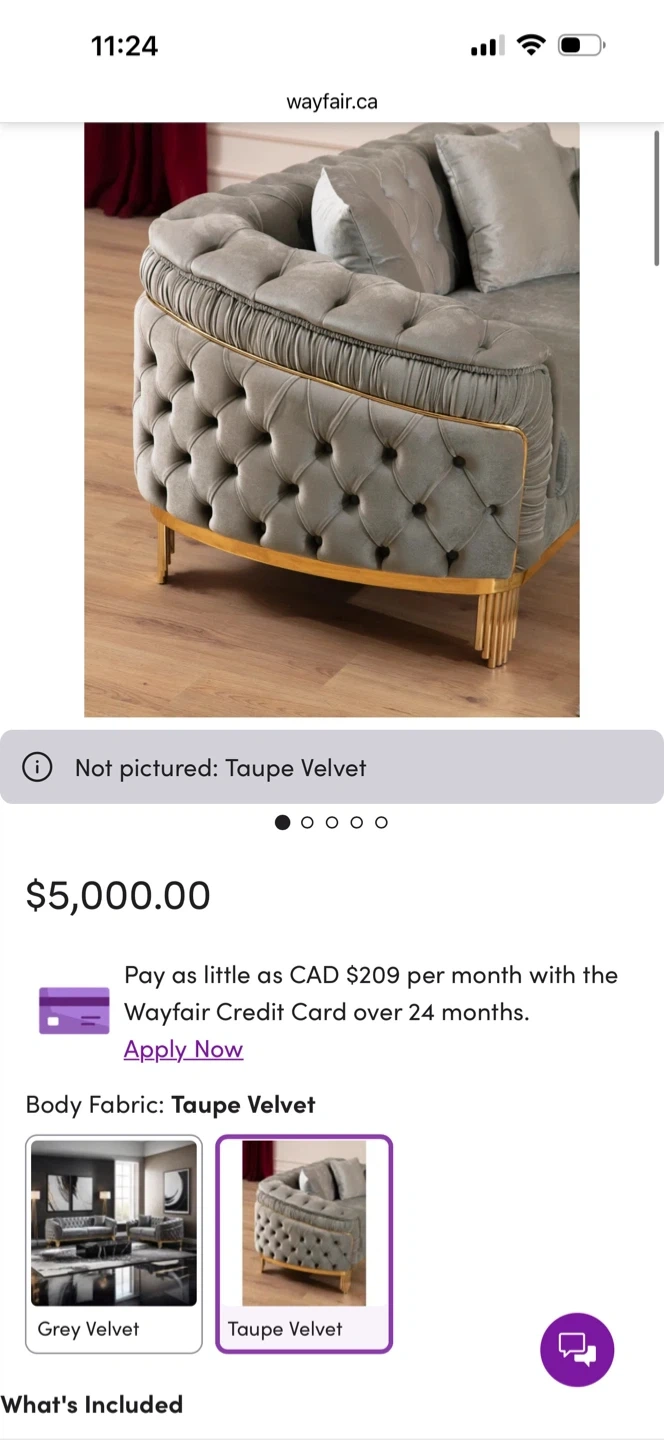The height and width of the screenshot is (1440, 664).
Task: Choose the Taupe Velvet fabric option
Action: pyautogui.click(x=304, y=1243)
